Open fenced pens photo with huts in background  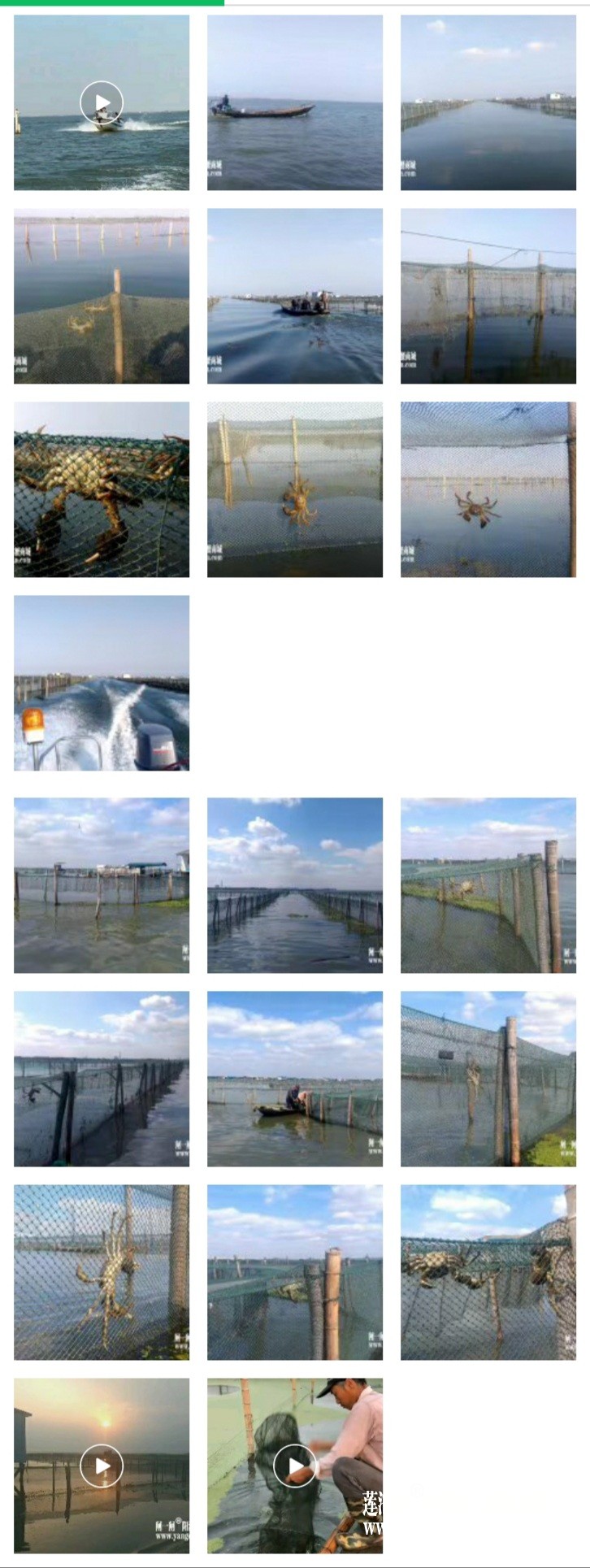tap(102, 885)
